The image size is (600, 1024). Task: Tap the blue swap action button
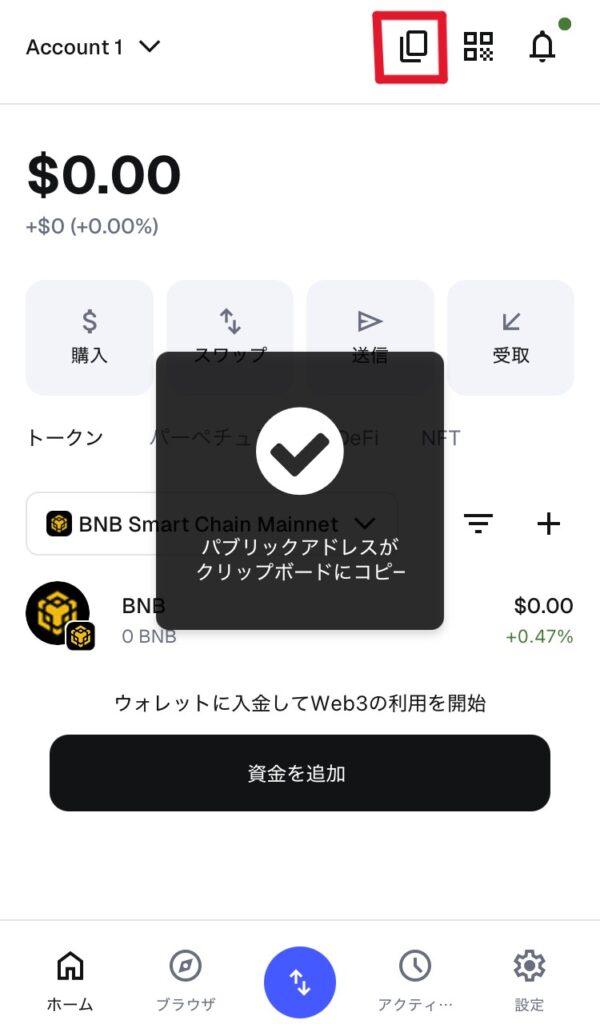click(x=300, y=982)
